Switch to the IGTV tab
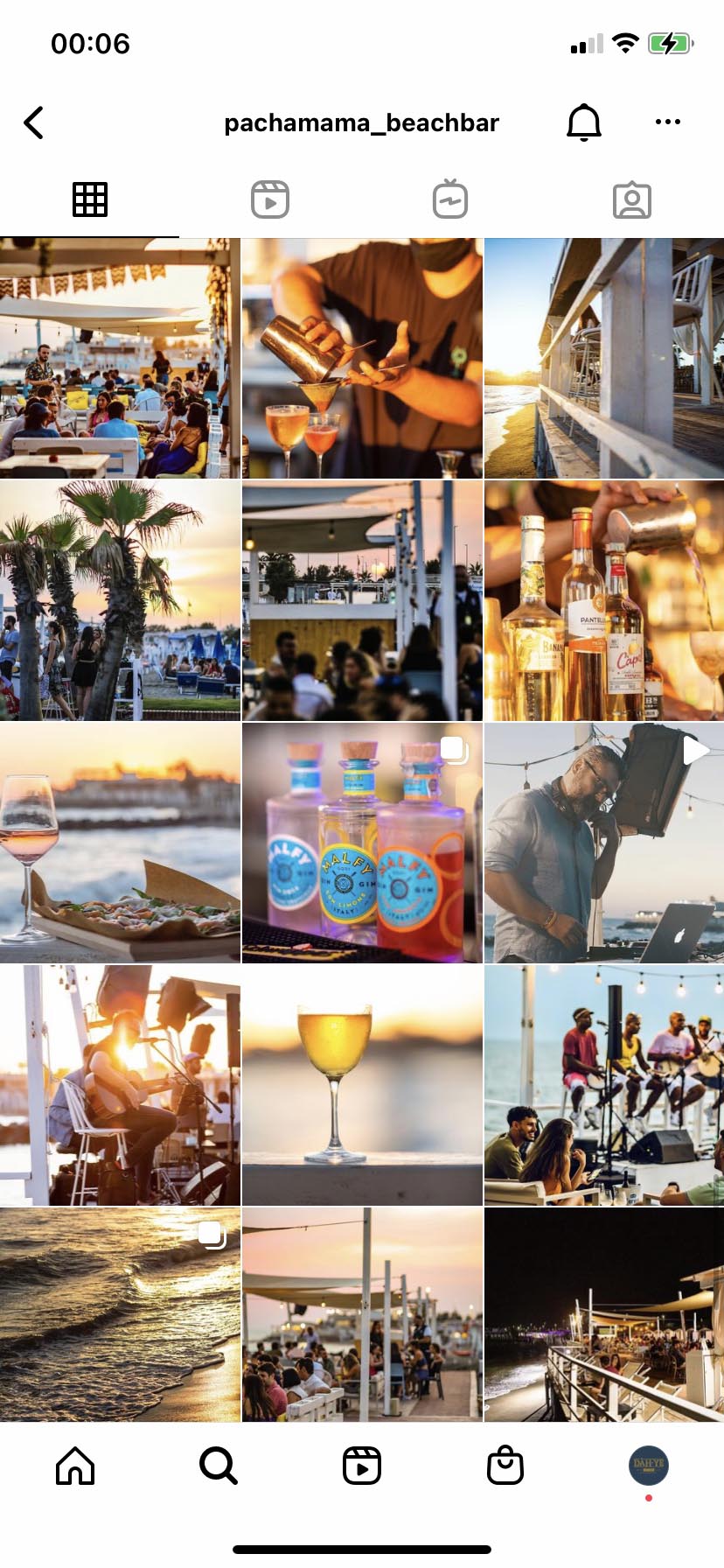Viewport: 724px width, 1568px height. [x=450, y=200]
